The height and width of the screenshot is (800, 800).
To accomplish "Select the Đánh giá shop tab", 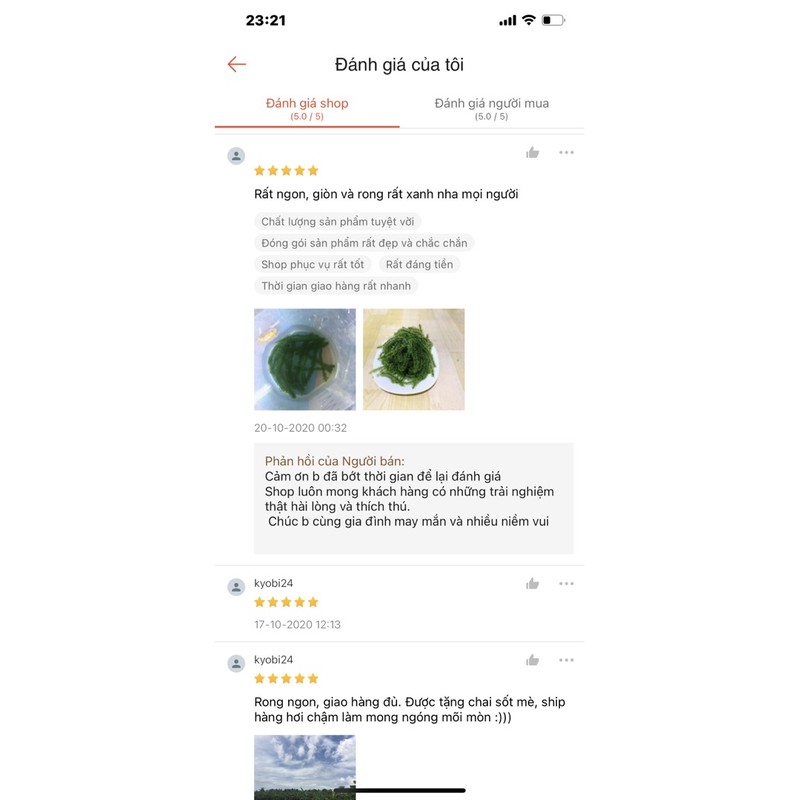I will click(307, 108).
